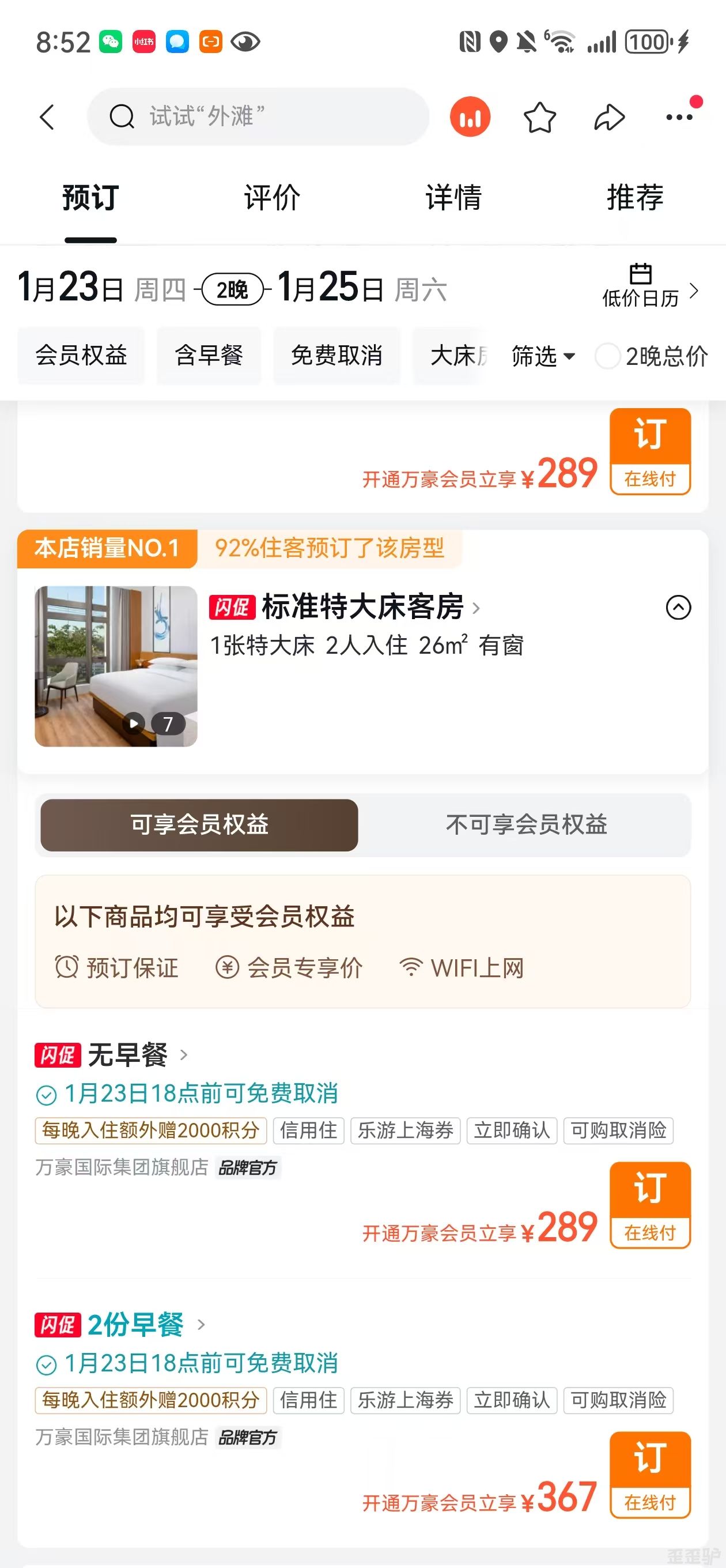Share this hotel
This screenshot has width=726, height=1568.
609,117
